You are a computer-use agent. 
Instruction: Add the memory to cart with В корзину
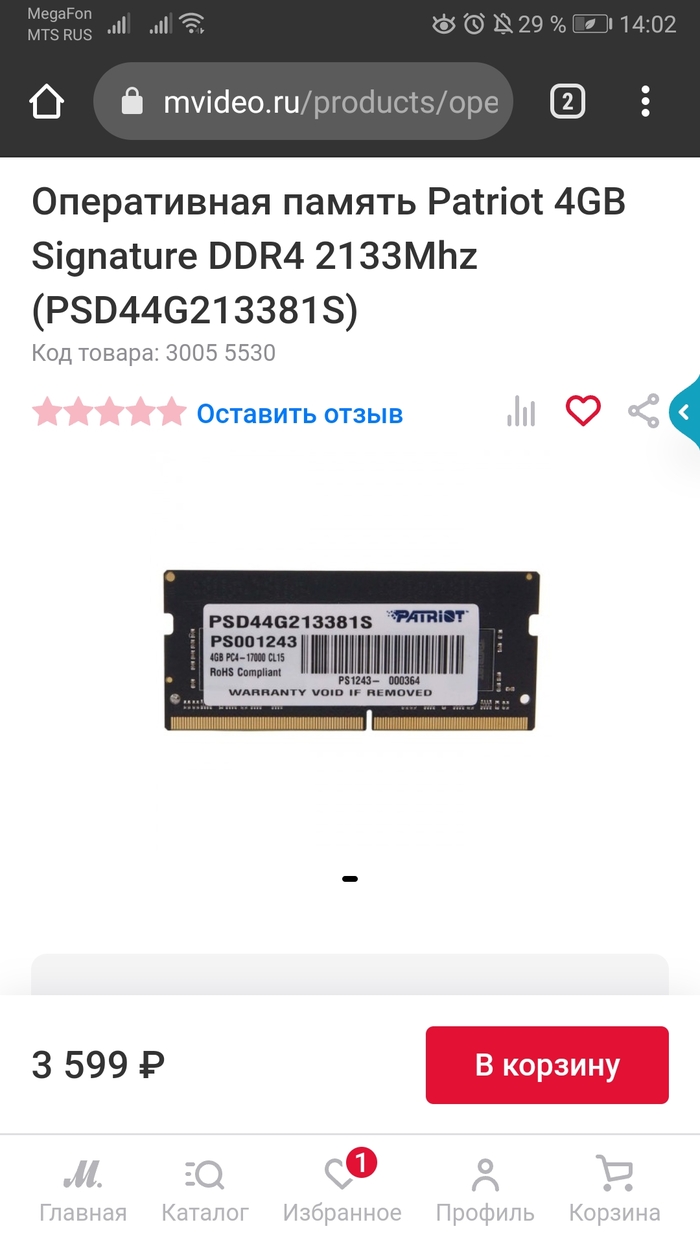pos(547,1065)
